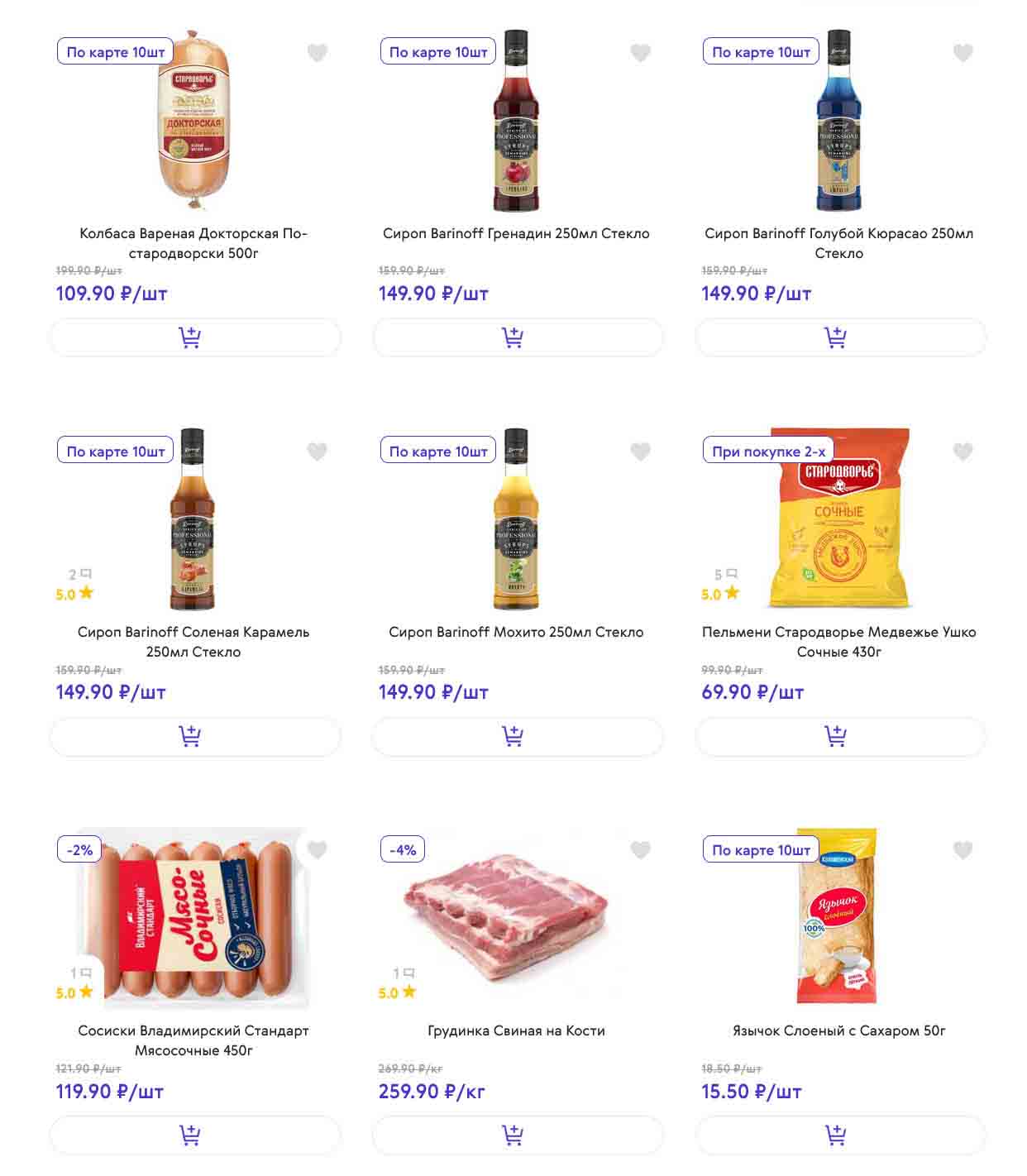The height and width of the screenshot is (1176, 1027).
Task: Favorite the Сироп Barinoff Гренадин heart
Action: click(640, 53)
